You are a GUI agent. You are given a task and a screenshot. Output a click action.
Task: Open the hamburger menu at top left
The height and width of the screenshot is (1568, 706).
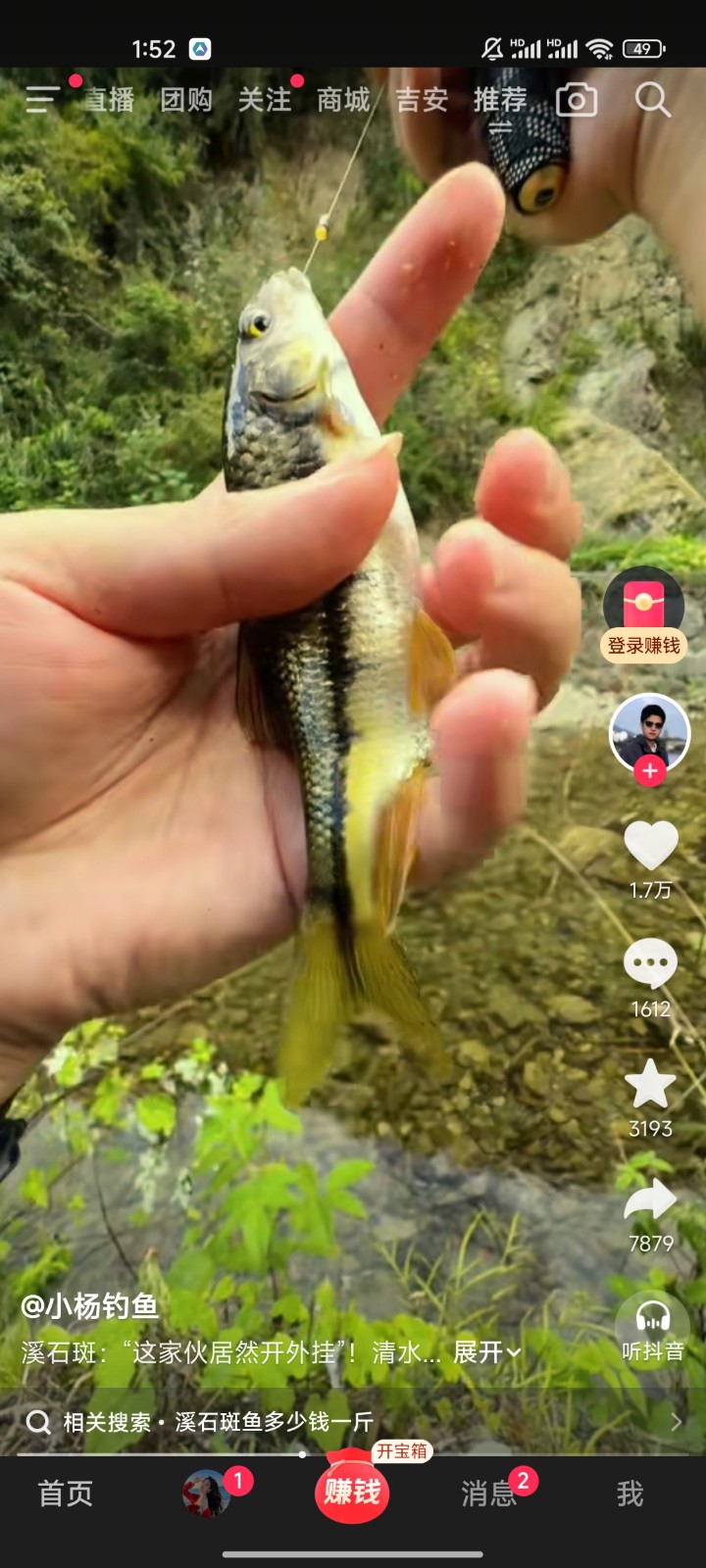41,99
